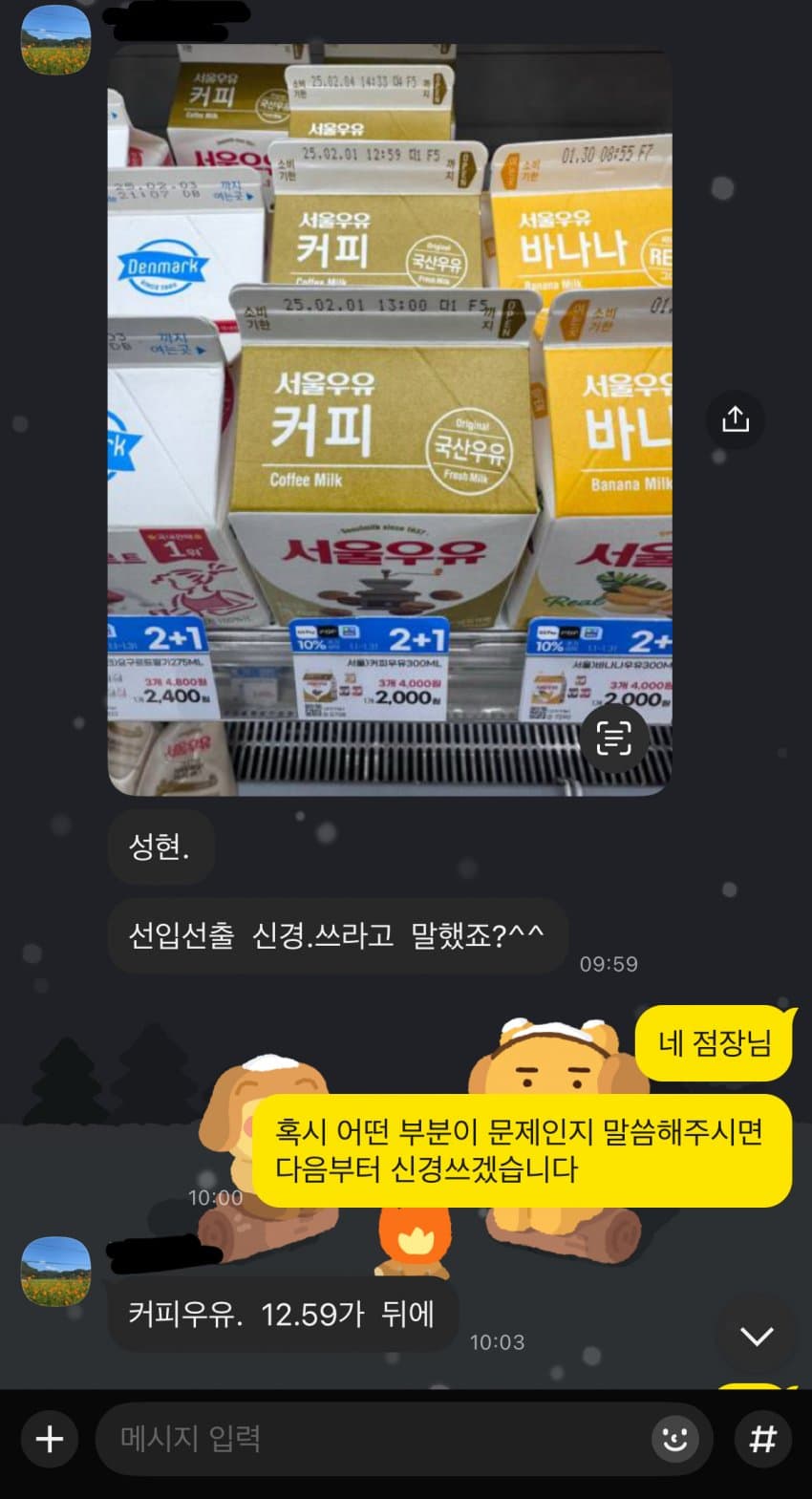This screenshot has height=1499, width=812.
Task: Jump to latest messages with the down arrow
Action: (x=756, y=1336)
